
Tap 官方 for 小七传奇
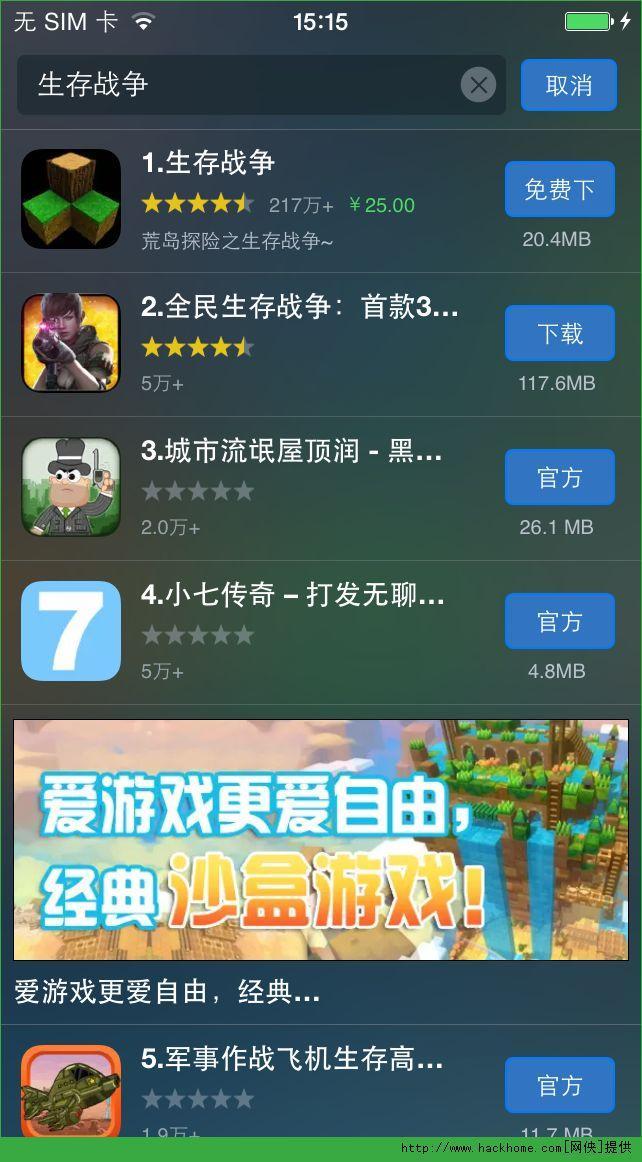pyautogui.click(x=559, y=621)
